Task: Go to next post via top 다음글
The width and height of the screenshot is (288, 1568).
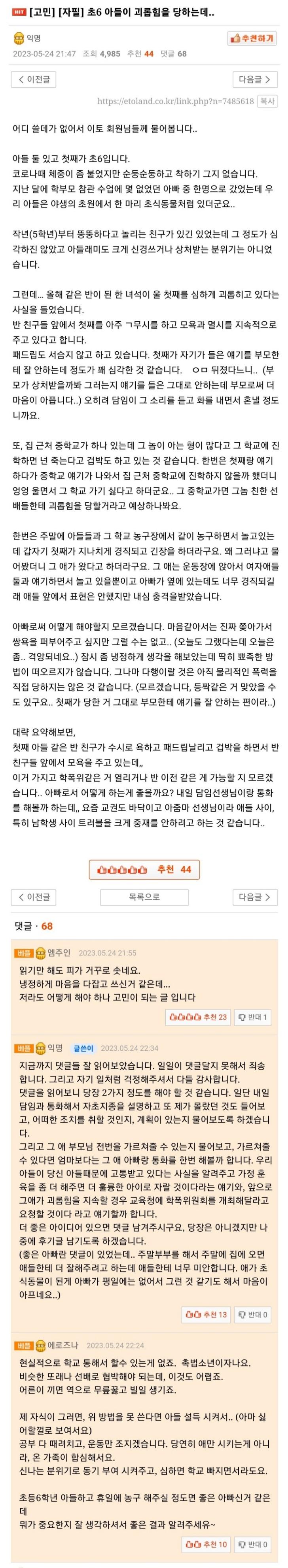Action: click(254, 79)
